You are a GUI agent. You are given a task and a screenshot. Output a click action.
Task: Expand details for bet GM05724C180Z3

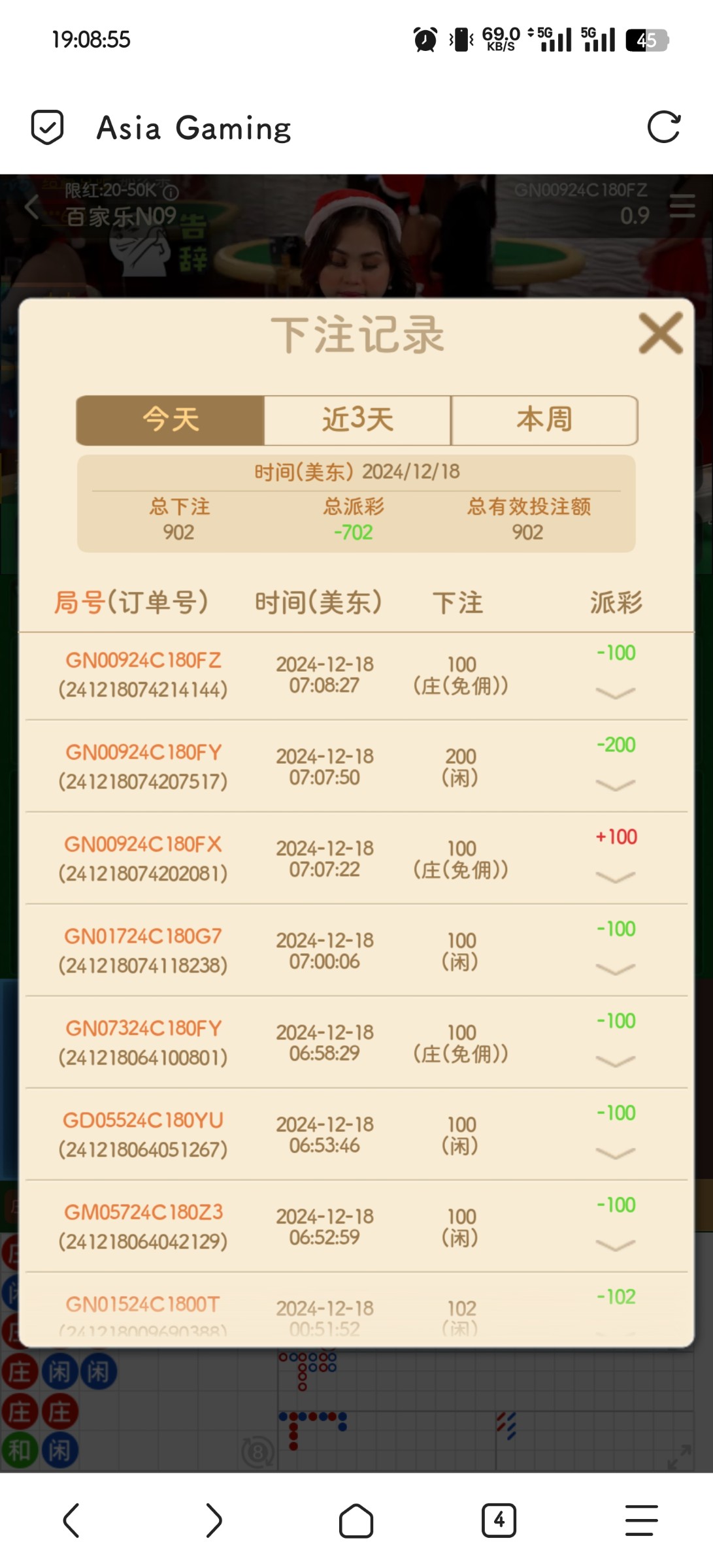point(615,1245)
